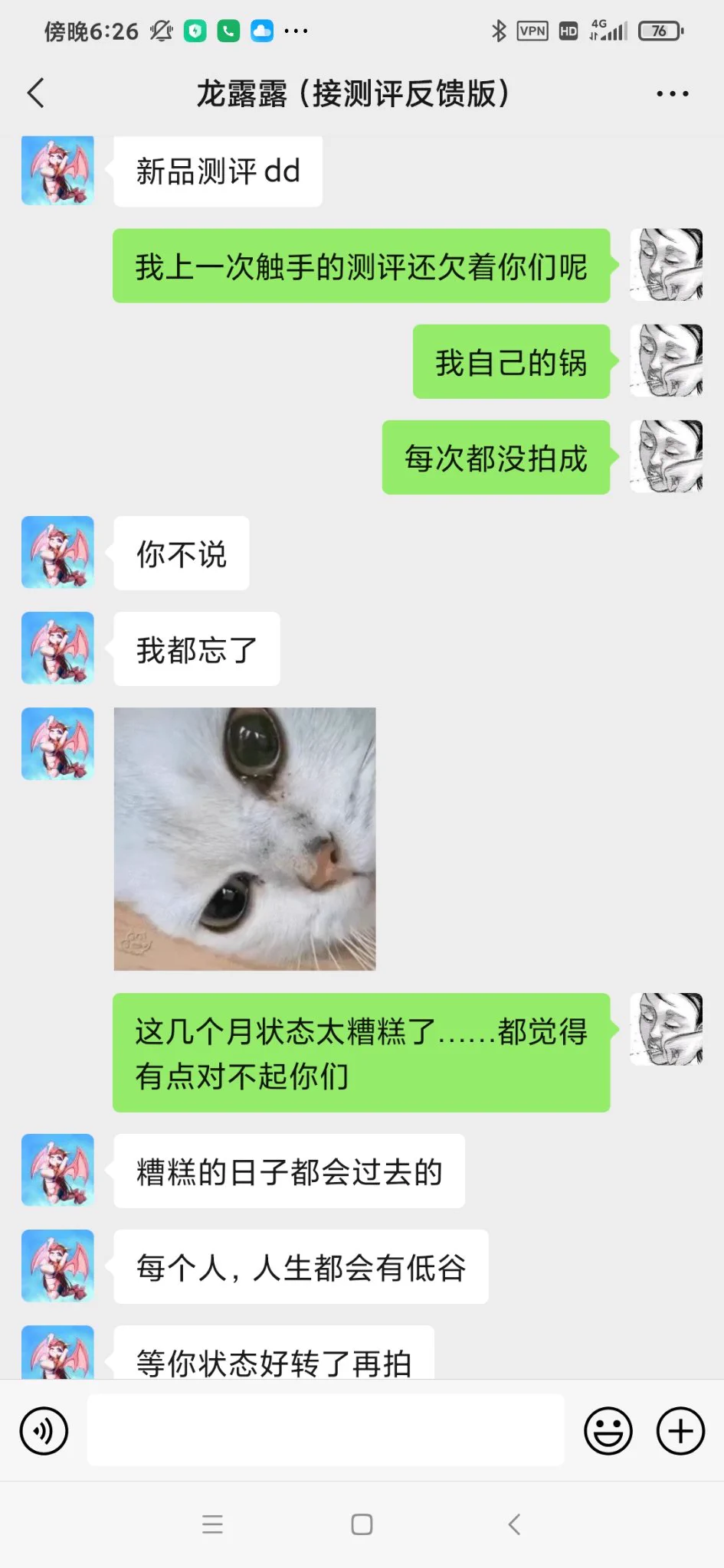Go back to the chat list
Viewport: 724px width, 1568px height.
(36, 93)
